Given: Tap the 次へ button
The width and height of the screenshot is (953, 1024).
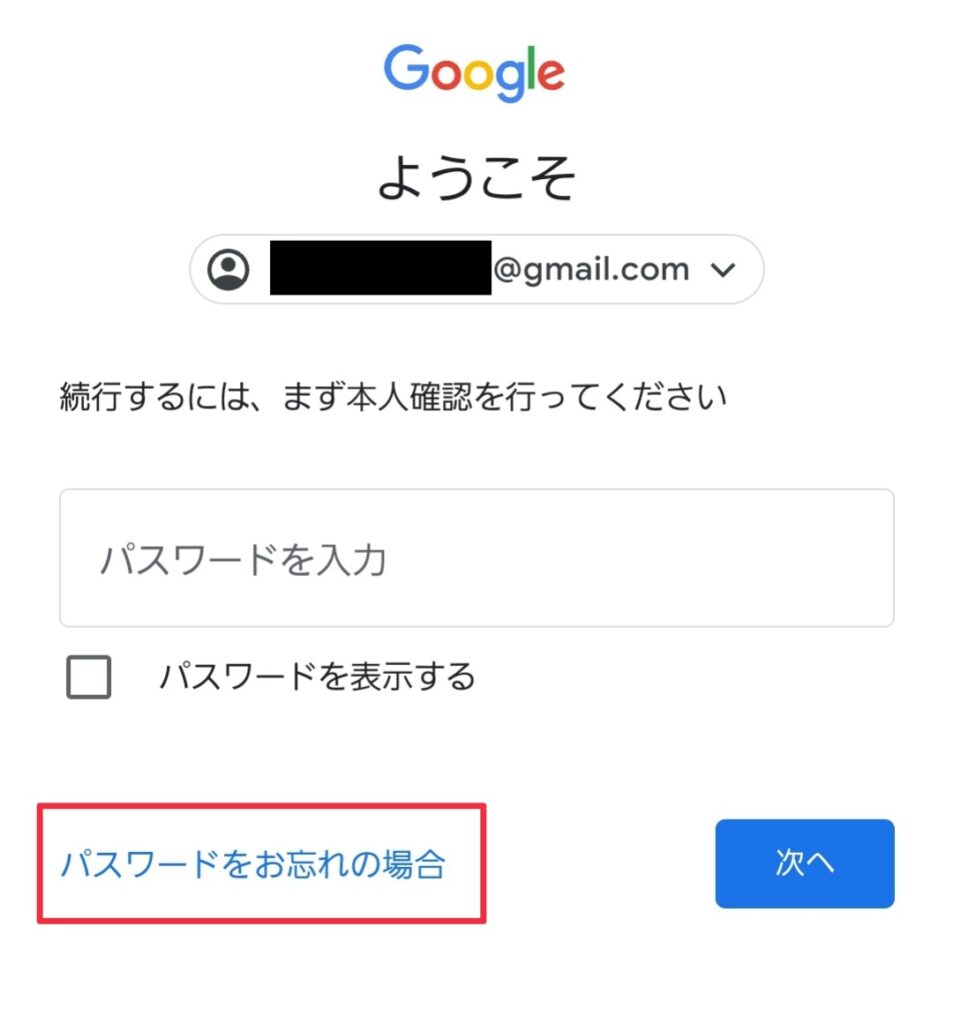Looking at the screenshot, I should [804, 863].
